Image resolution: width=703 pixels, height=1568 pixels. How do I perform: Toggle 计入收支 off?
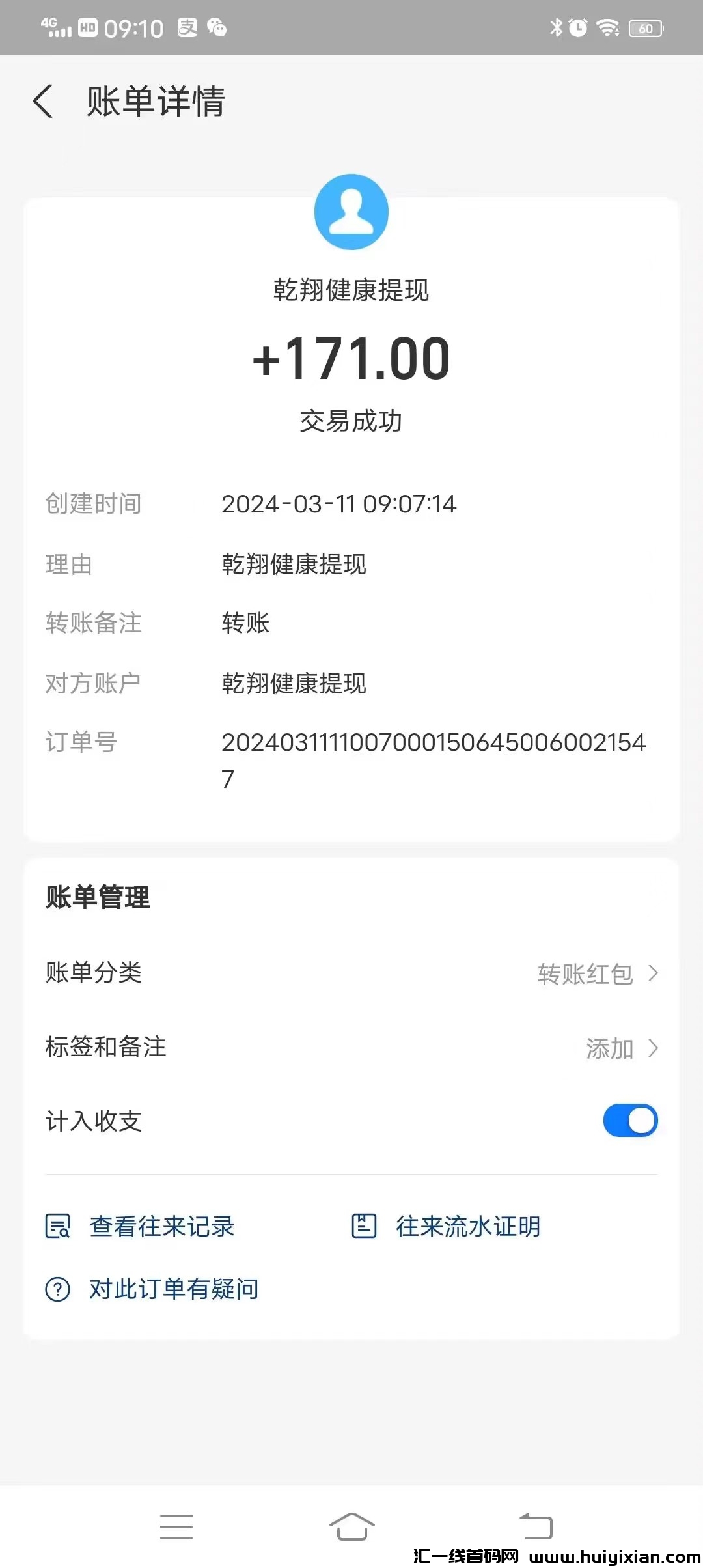click(629, 1121)
